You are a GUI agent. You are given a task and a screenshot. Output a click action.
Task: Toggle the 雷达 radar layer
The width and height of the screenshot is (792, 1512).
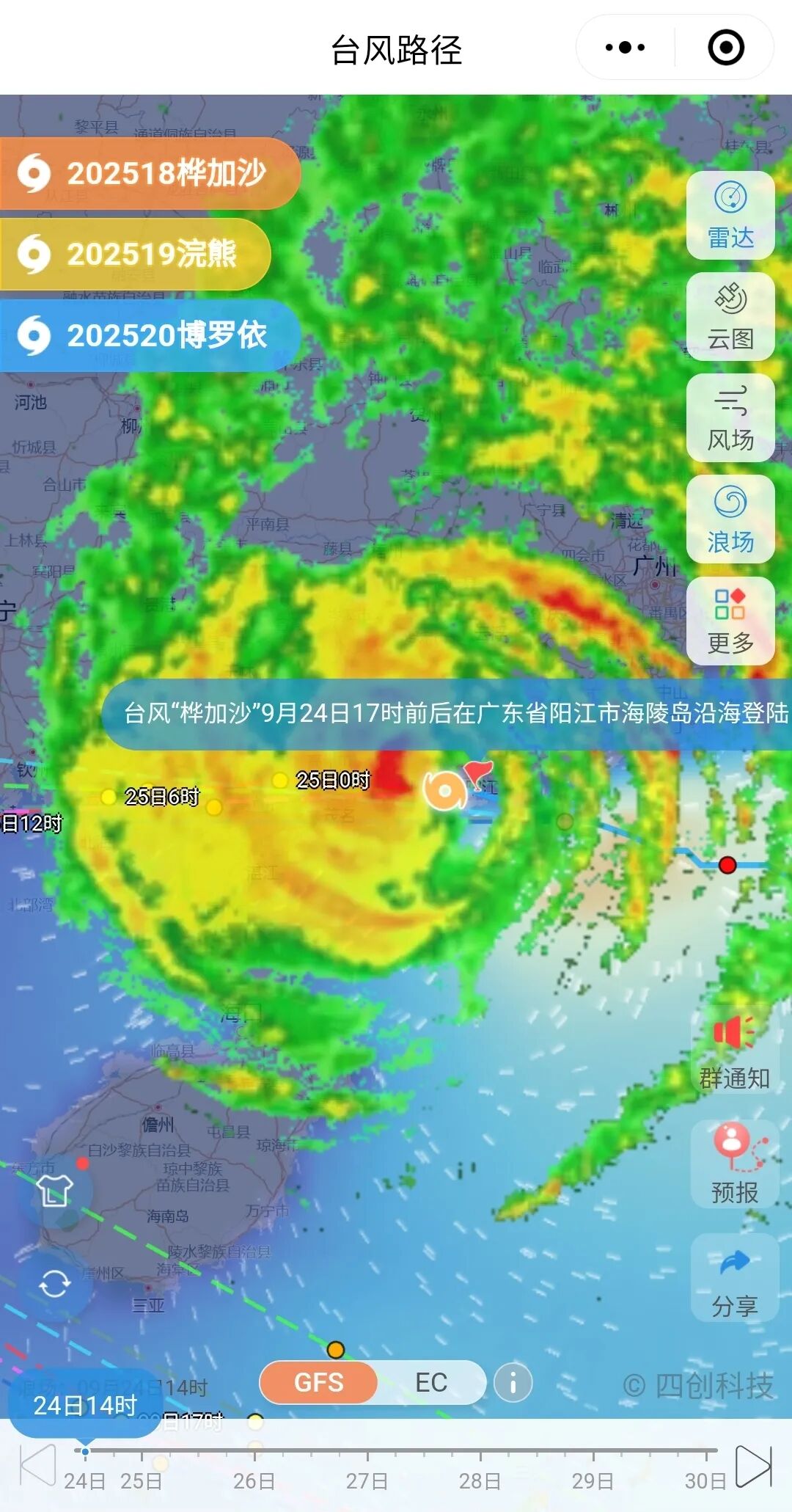pos(730,215)
